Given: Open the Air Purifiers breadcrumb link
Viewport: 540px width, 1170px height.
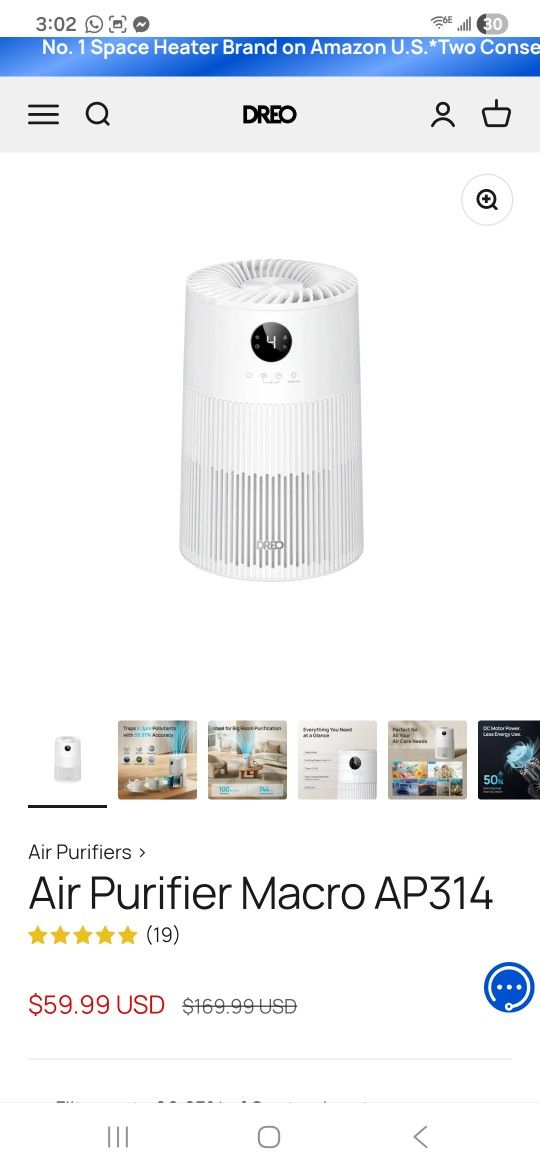Looking at the screenshot, I should coord(80,852).
